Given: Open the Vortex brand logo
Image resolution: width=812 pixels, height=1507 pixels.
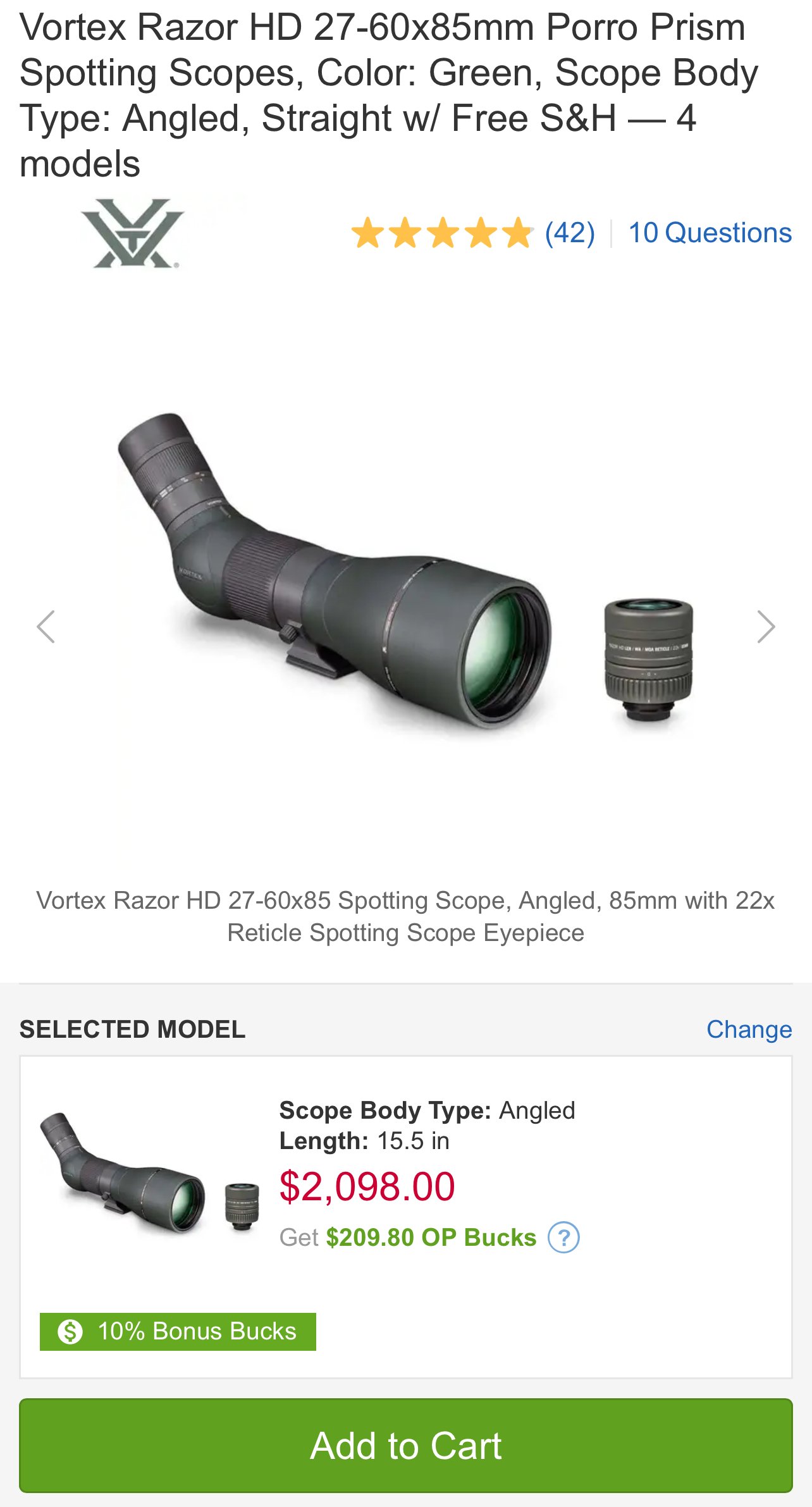Looking at the screenshot, I should (133, 233).
